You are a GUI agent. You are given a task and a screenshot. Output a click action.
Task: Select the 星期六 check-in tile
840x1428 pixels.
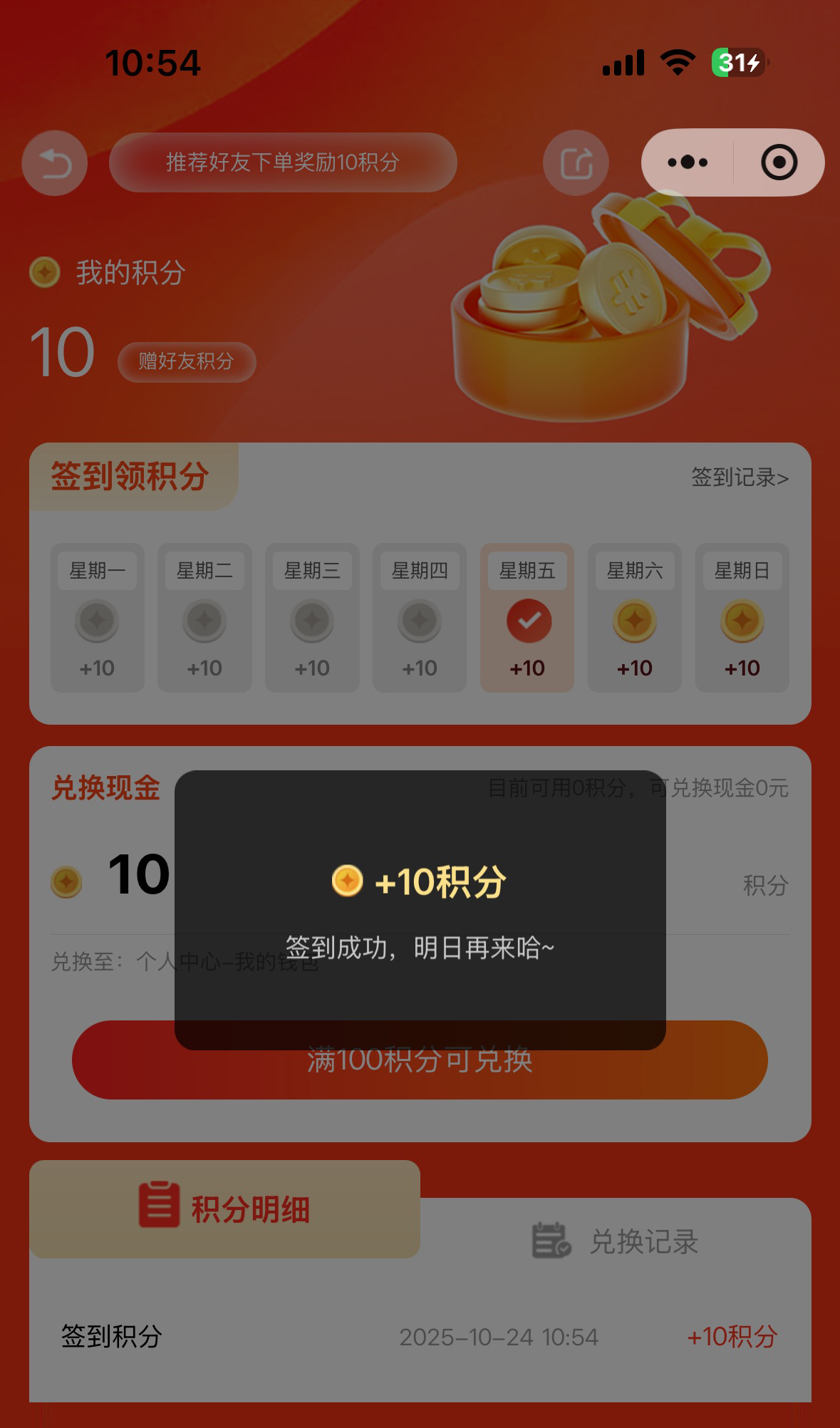click(634, 618)
